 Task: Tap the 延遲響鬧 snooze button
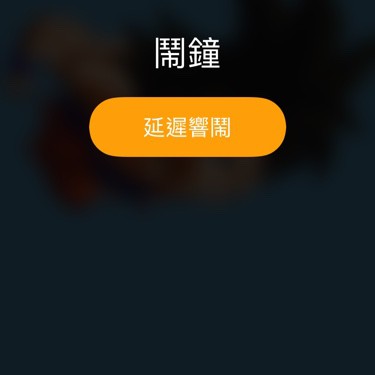187,127
